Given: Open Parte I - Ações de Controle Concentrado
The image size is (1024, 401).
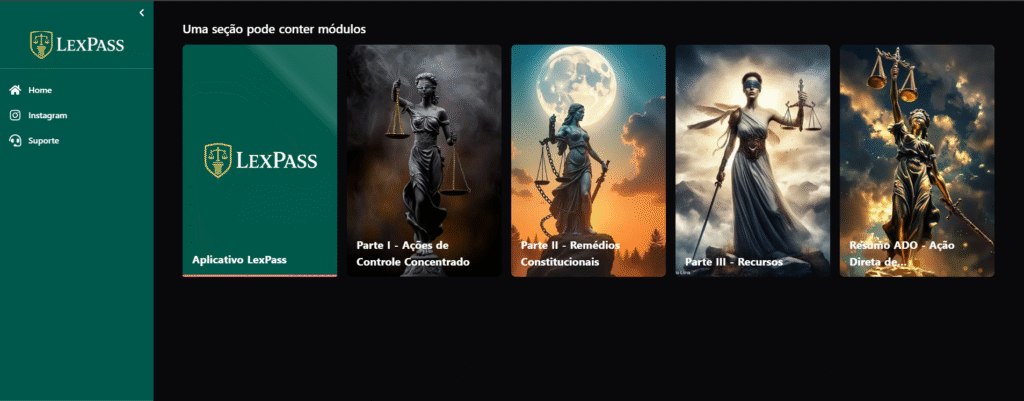Looking at the screenshot, I should pyautogui.click(x=424, y=160).
